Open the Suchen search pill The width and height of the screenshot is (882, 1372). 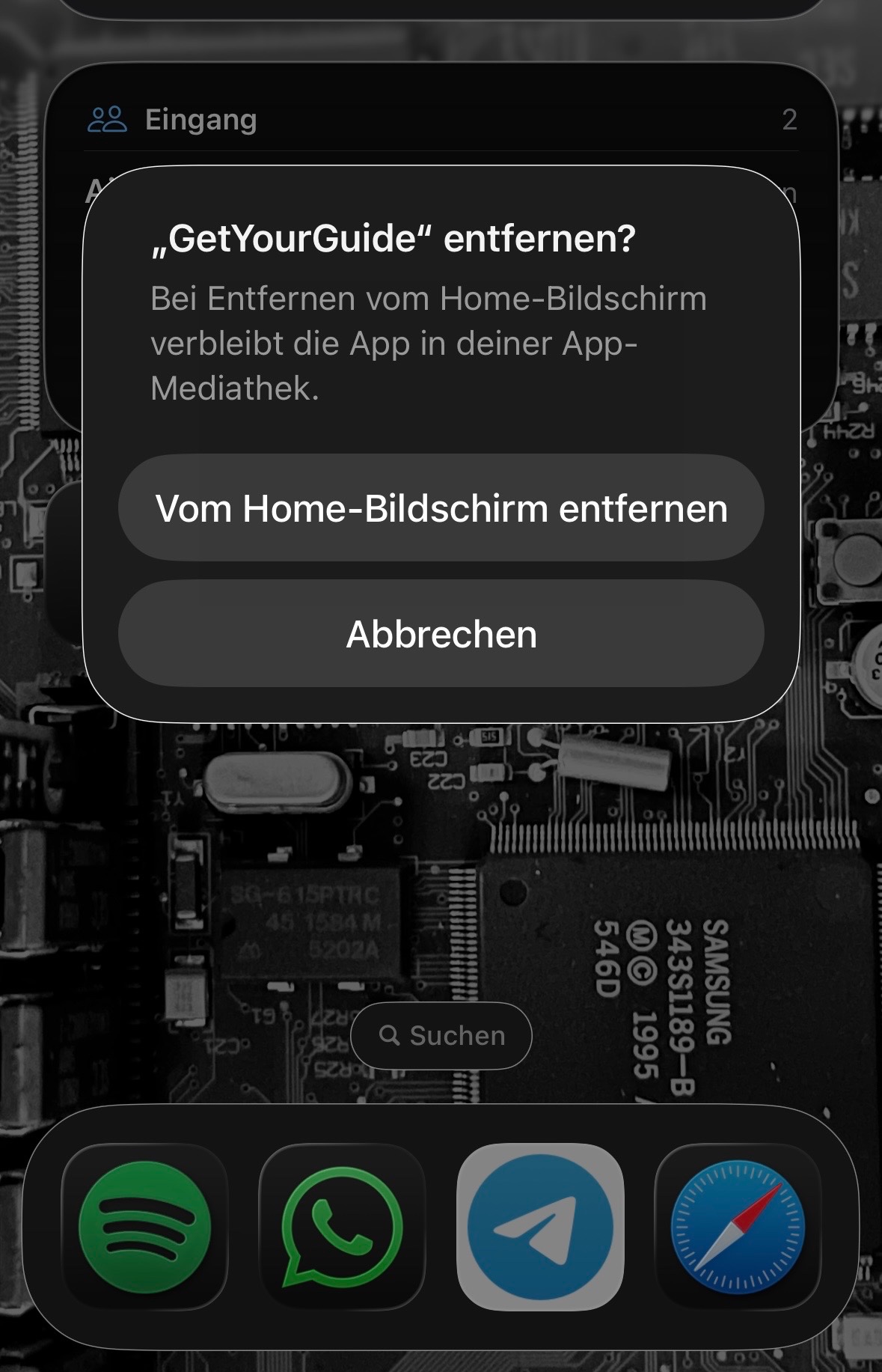click(x=441, y=1036)
